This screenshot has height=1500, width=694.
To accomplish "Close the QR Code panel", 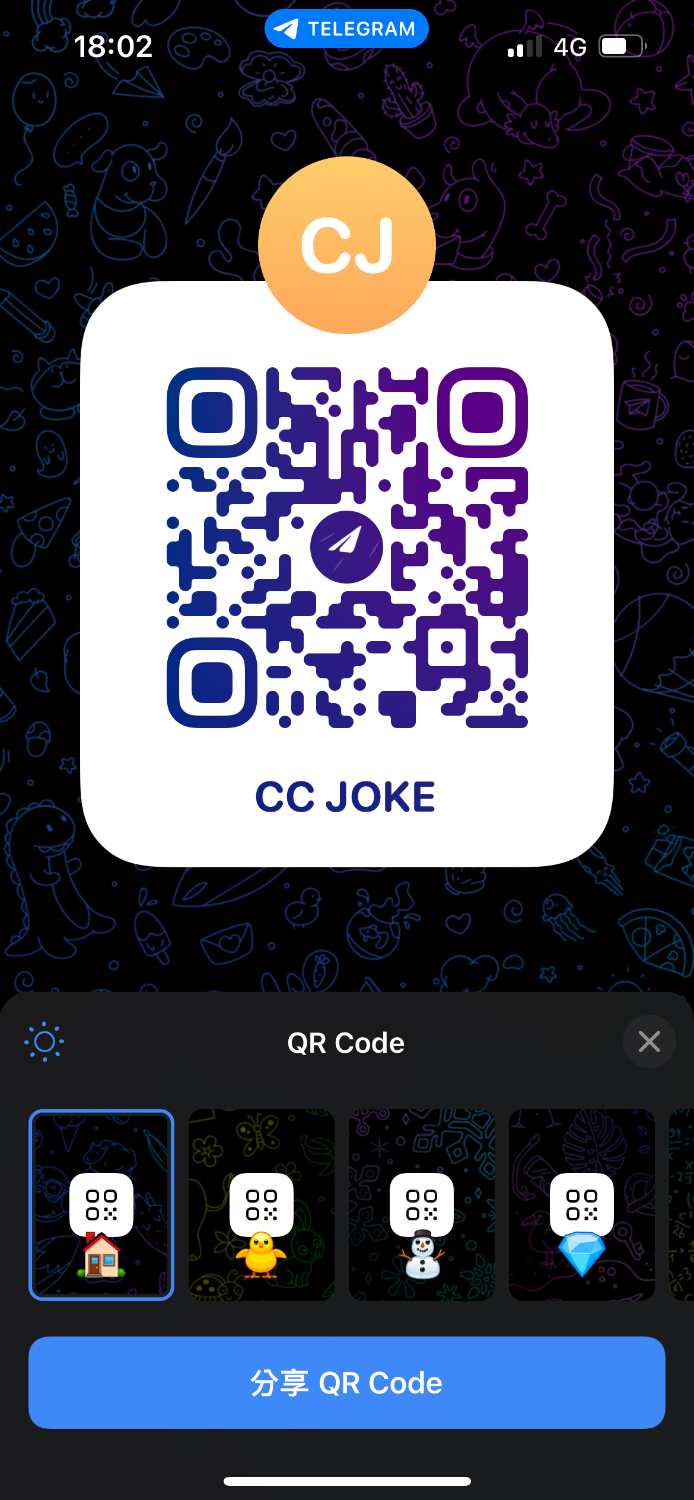I will point(649,1042).
